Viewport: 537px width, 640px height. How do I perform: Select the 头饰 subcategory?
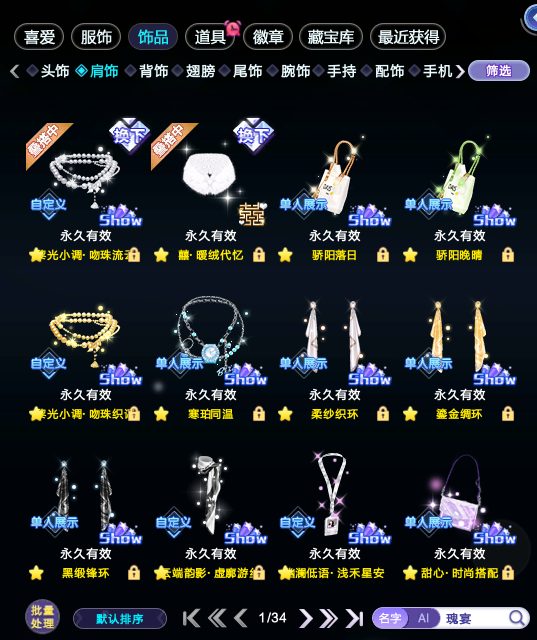pos(49,71)
